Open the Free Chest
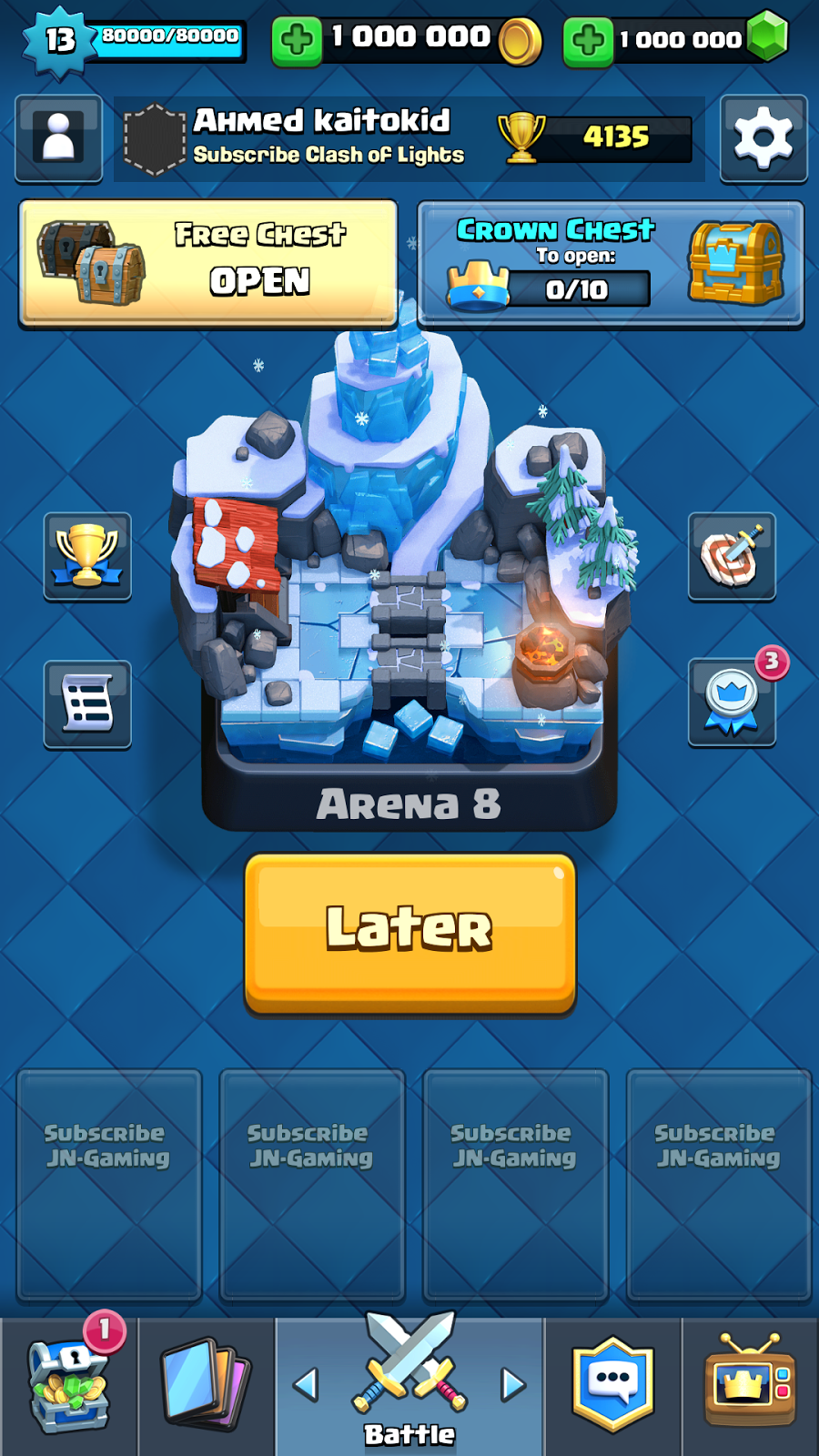This screenshot has width=819, height=1456. click(209, 262)
